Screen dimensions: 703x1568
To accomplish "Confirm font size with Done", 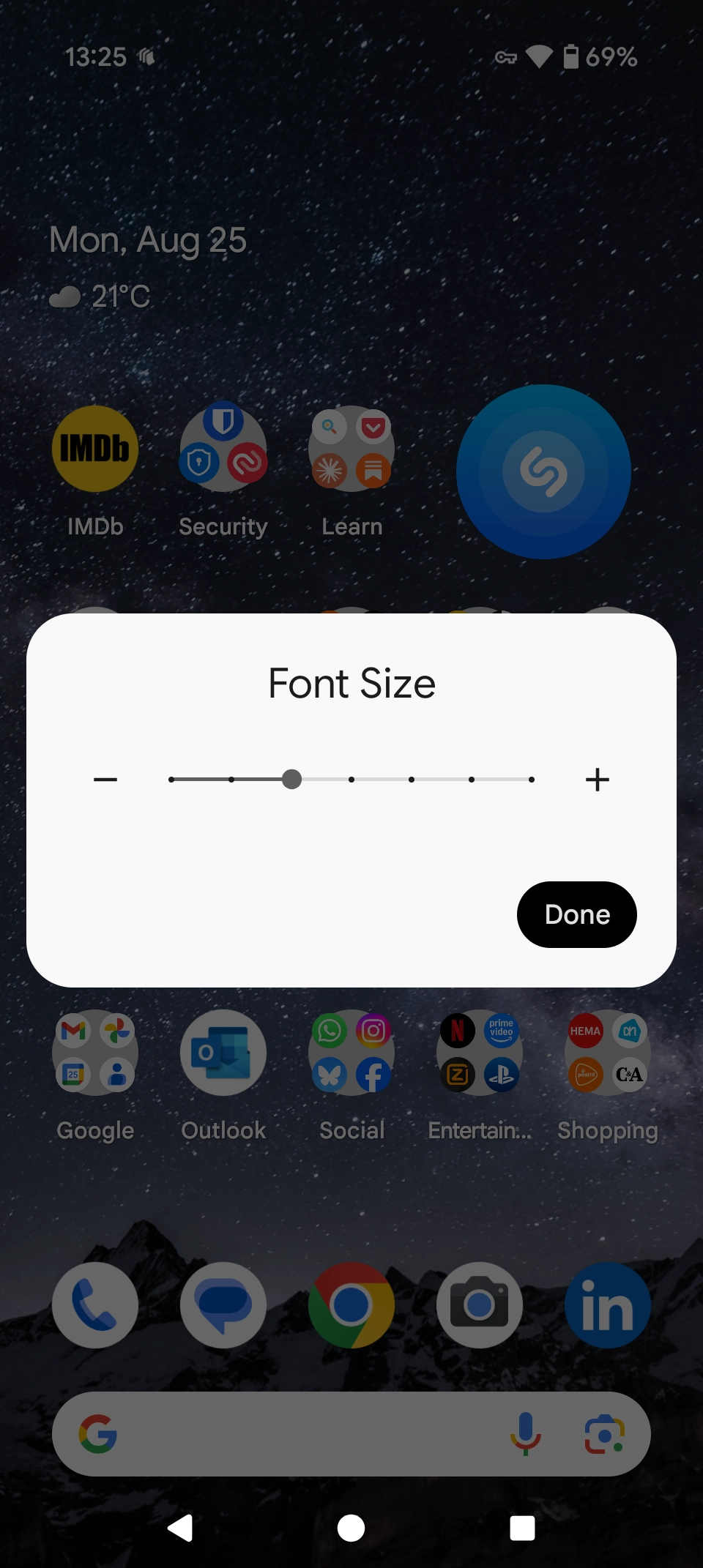I will pos(577,914).
